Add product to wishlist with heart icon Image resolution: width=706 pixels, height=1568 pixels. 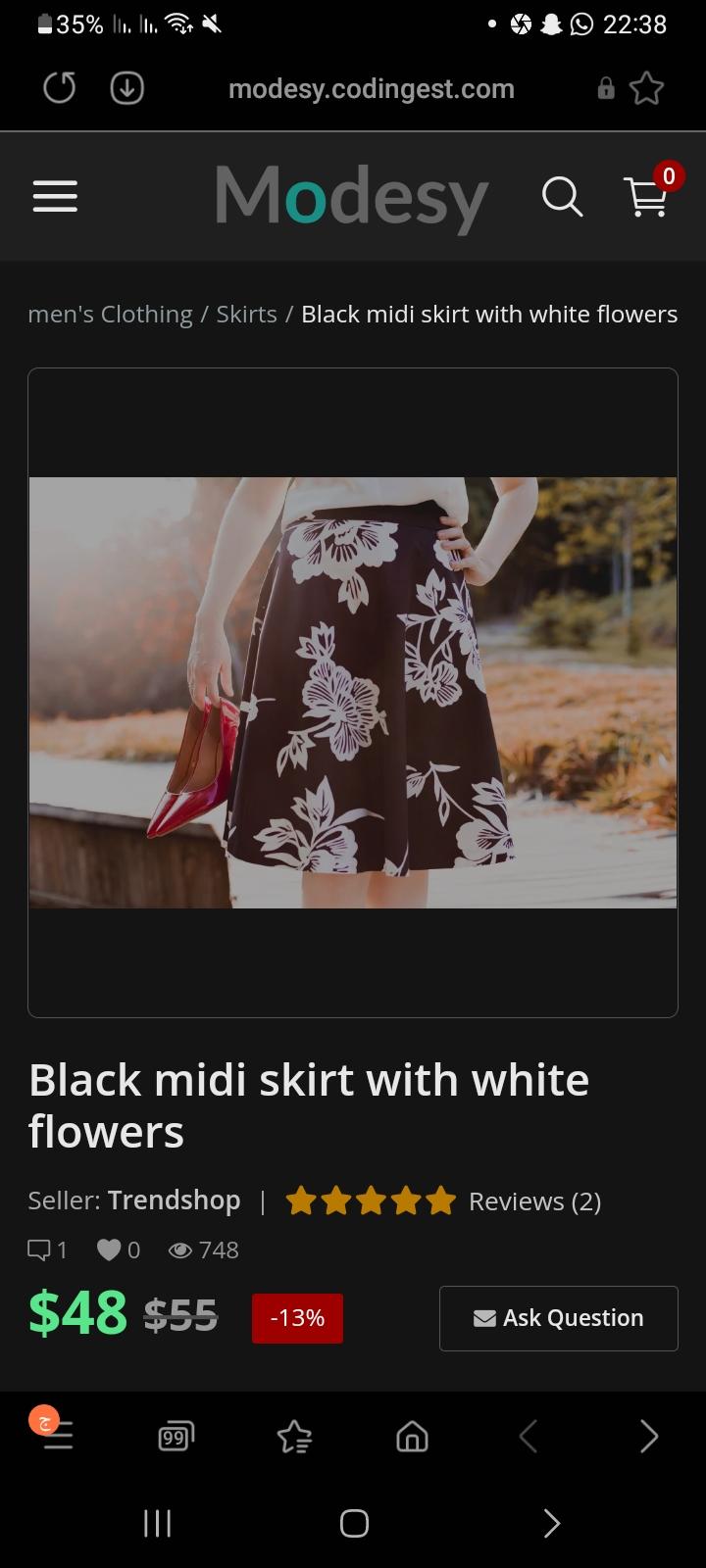(109, 1249)
